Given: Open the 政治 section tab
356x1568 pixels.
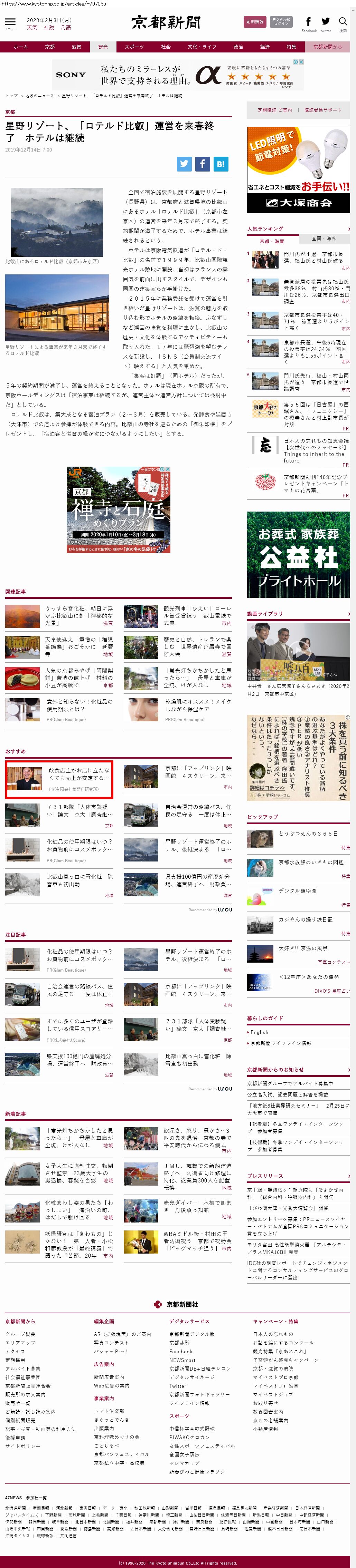Looking at the screenshot, I should (238, 47).
